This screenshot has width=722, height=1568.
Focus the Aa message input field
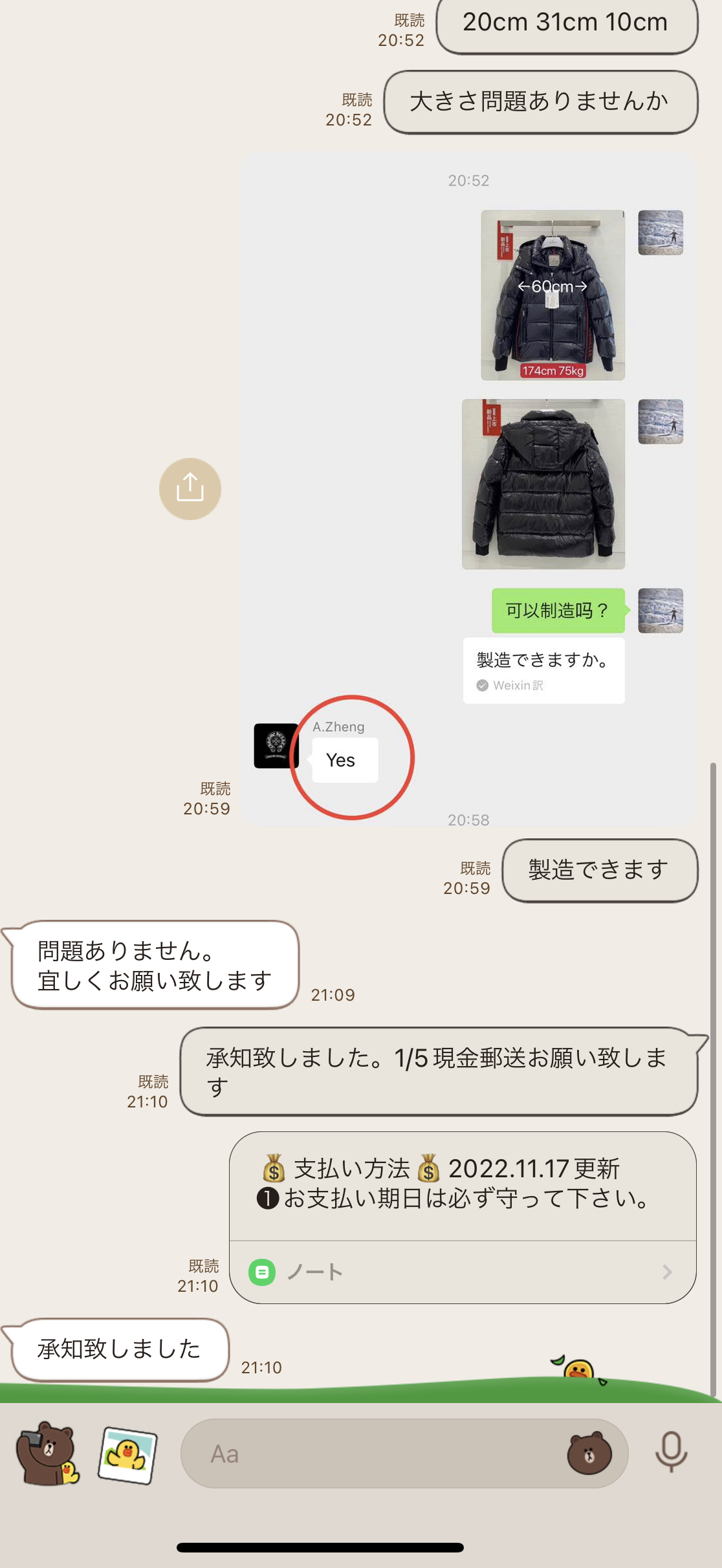pos(372,1454)
